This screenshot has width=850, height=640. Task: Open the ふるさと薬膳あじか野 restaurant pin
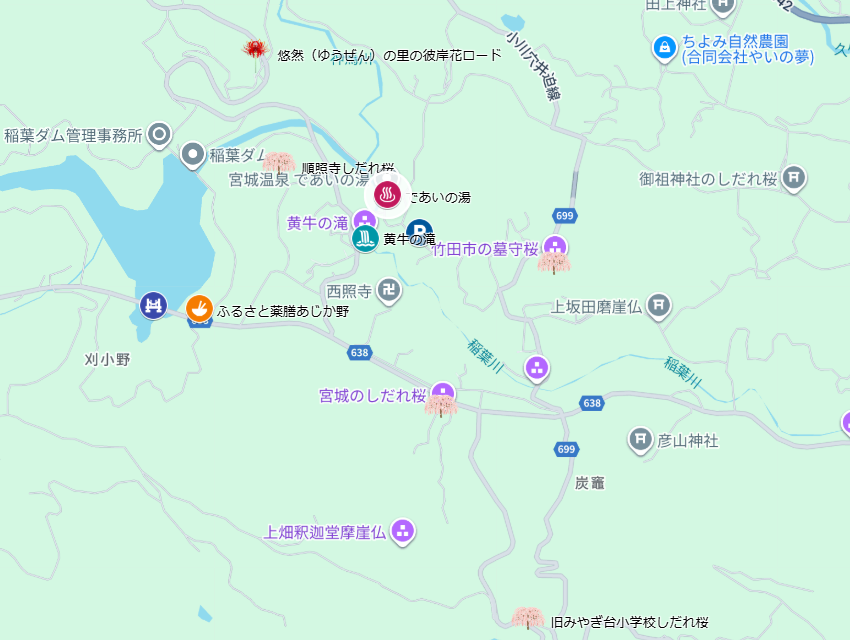point(199,308)
